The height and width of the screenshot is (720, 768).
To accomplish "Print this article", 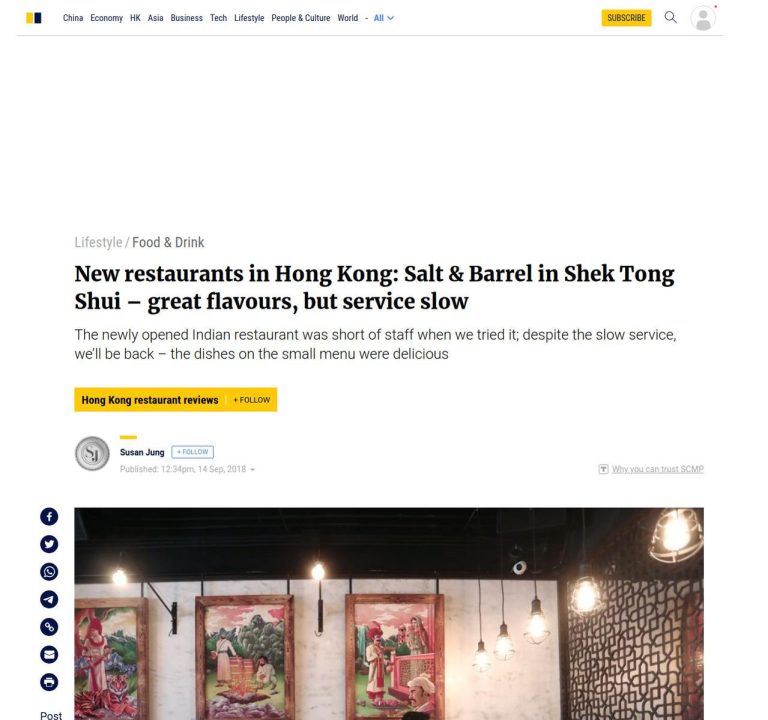I will [49, 682].
